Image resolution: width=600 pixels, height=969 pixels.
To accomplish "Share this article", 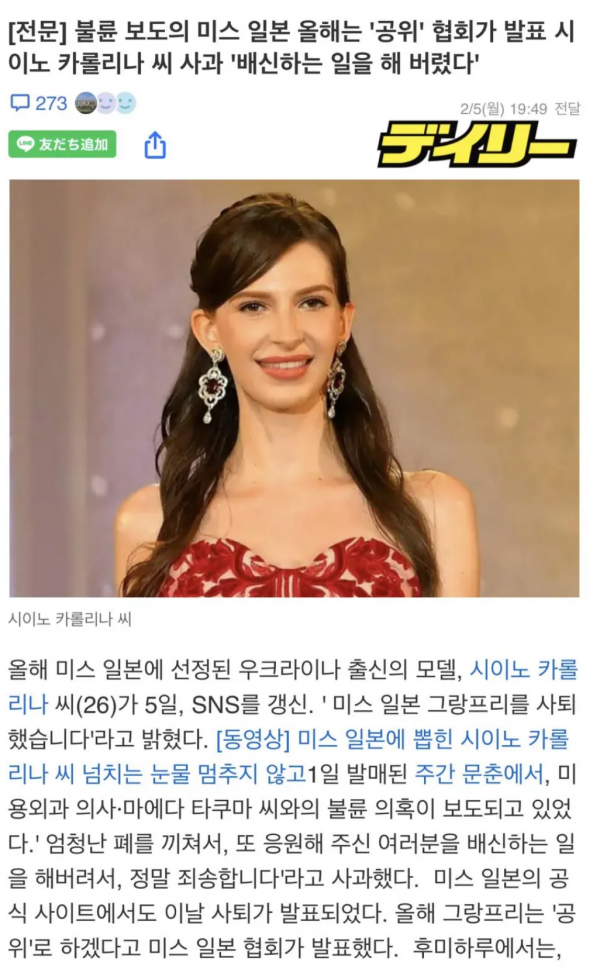I will (x=155, y=146).
